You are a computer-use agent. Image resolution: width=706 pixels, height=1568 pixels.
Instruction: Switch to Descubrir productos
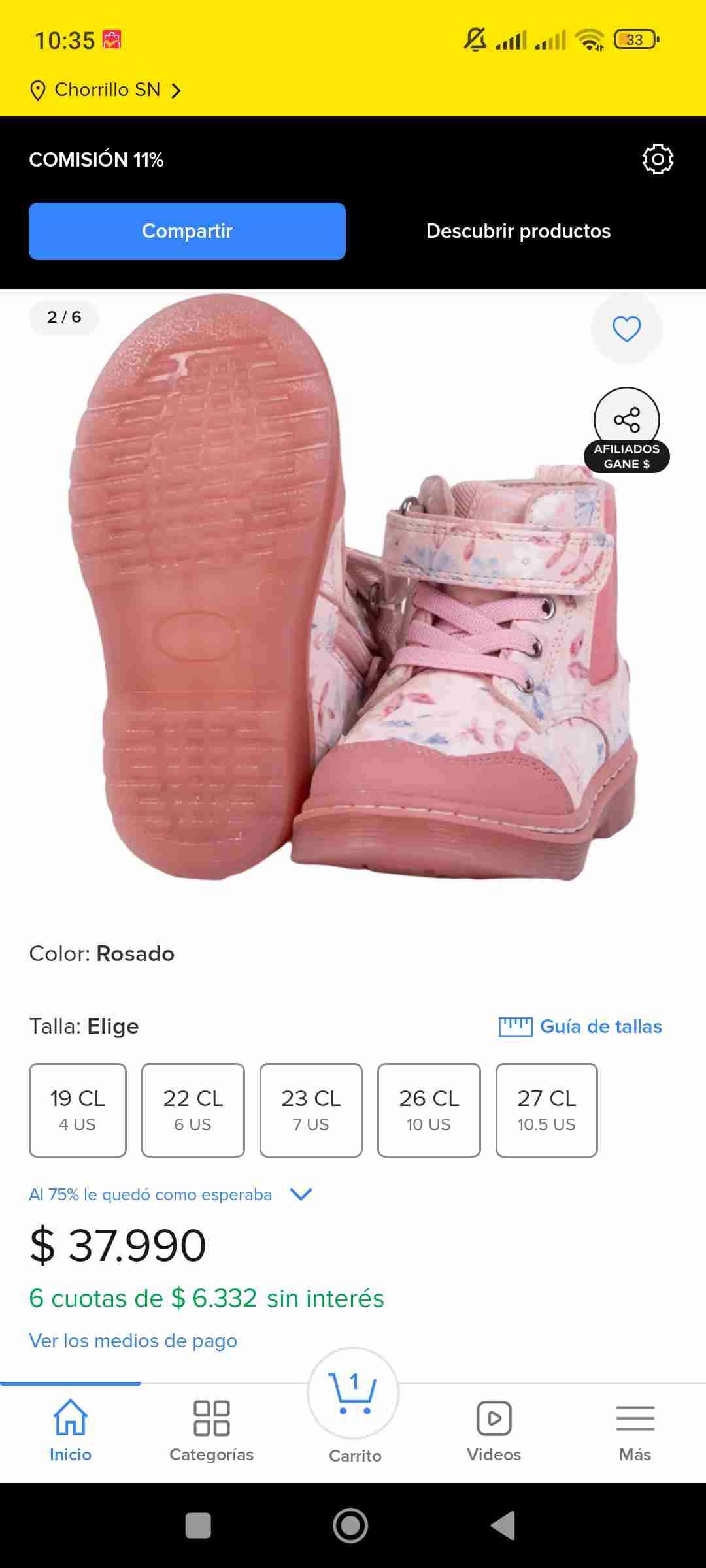click(518, 231)
